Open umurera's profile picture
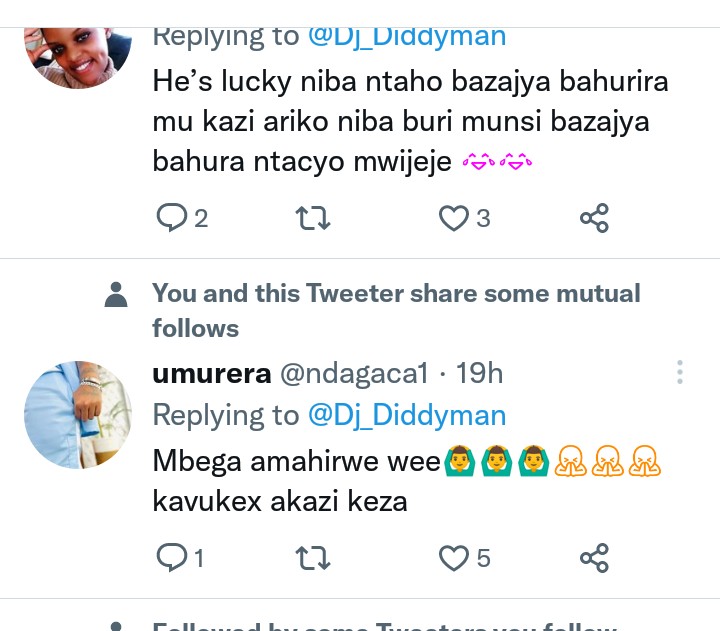This screenshot has width=720, height=631. coord(78,415)
